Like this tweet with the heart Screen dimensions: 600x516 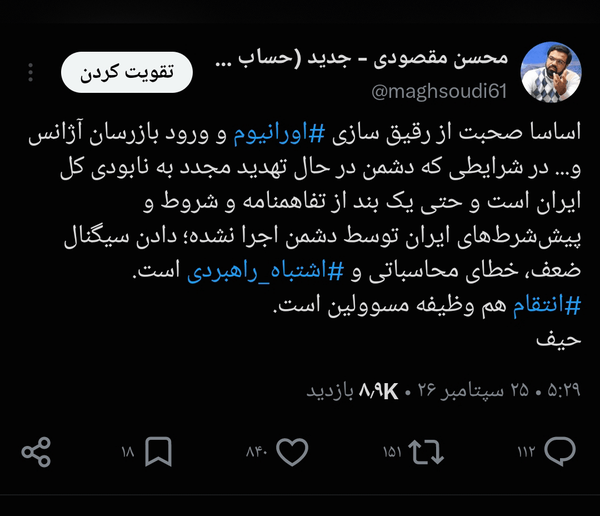[292, 452]
